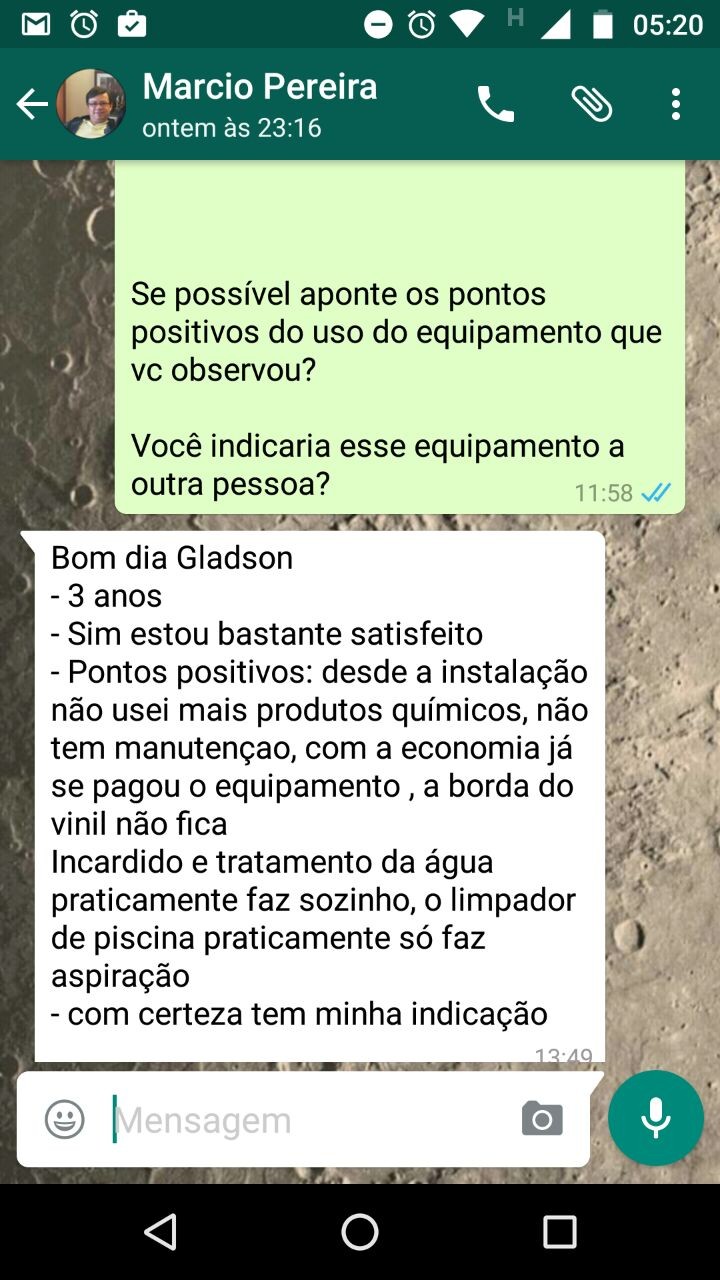Tap the microphone voice message button
The width and height of the screenshot is (720, 1280).
click(x=656, y=1118)
